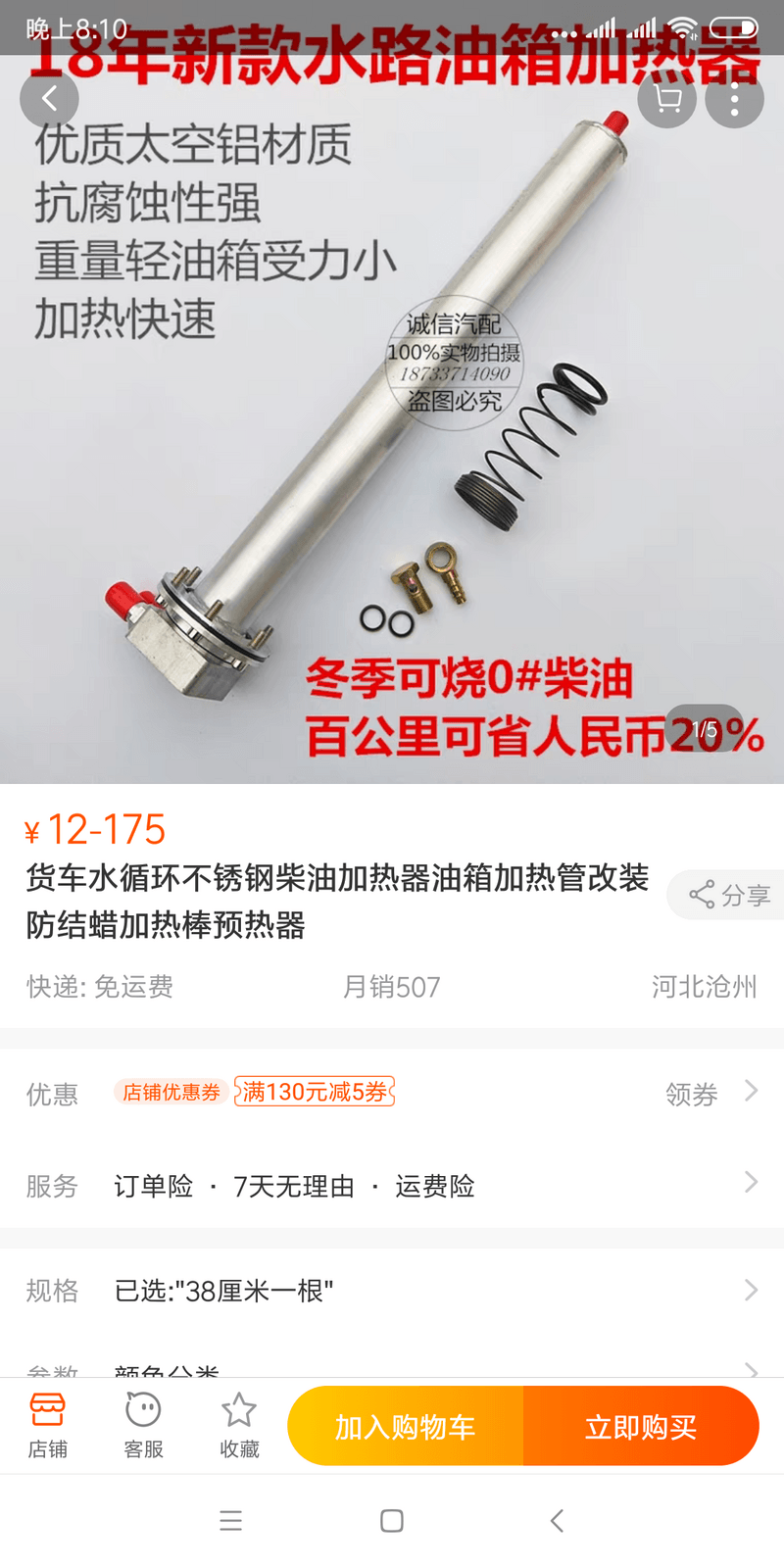Viewport: 784px width, 1568px height.
Task: Go back using the top-left arrow
Action: pyautogui.click(x=49, y=98)
